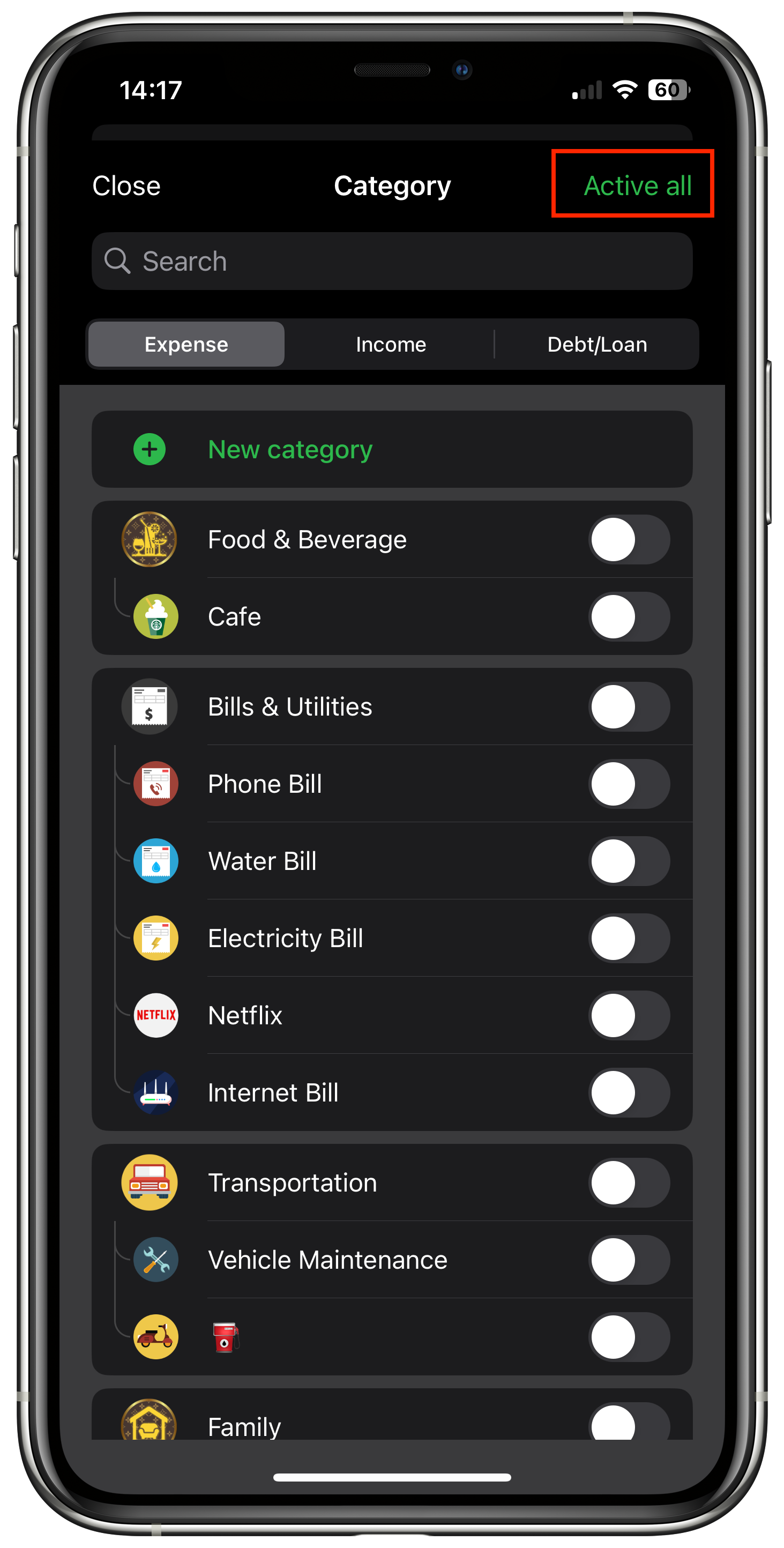Toggle the Food & Beverage switch

[x=629, y=540]
